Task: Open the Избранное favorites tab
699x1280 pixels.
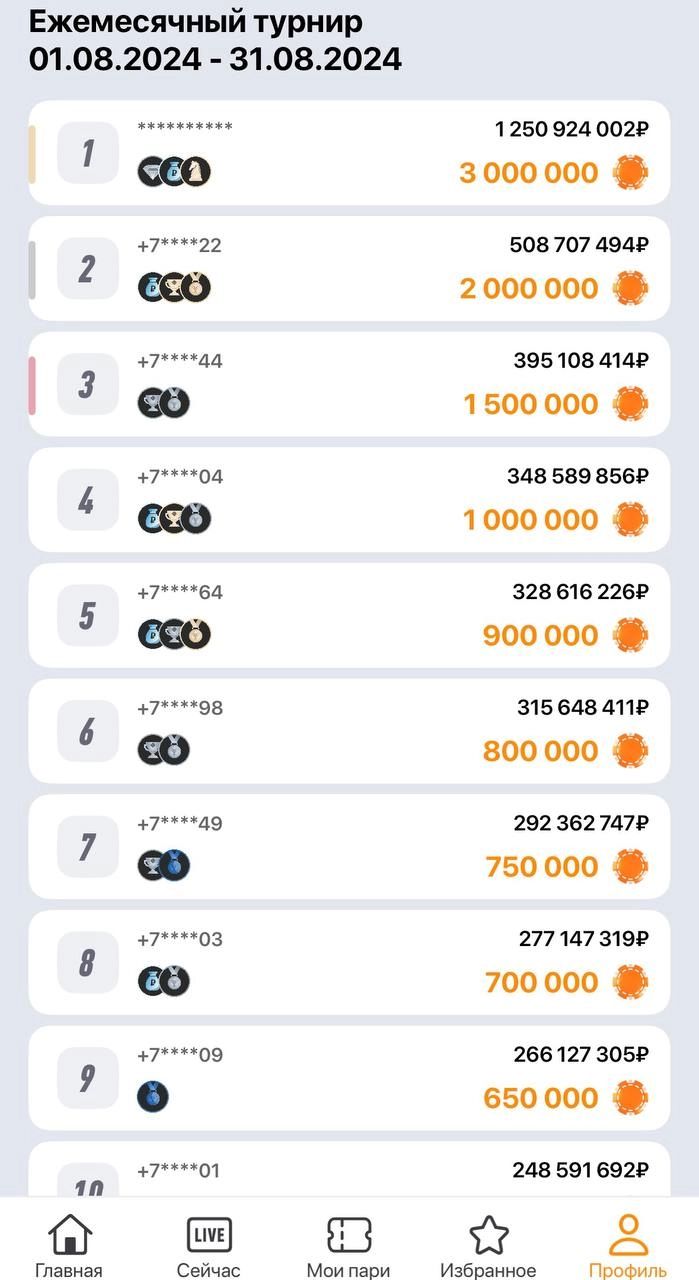Action: coord(488,1245)
